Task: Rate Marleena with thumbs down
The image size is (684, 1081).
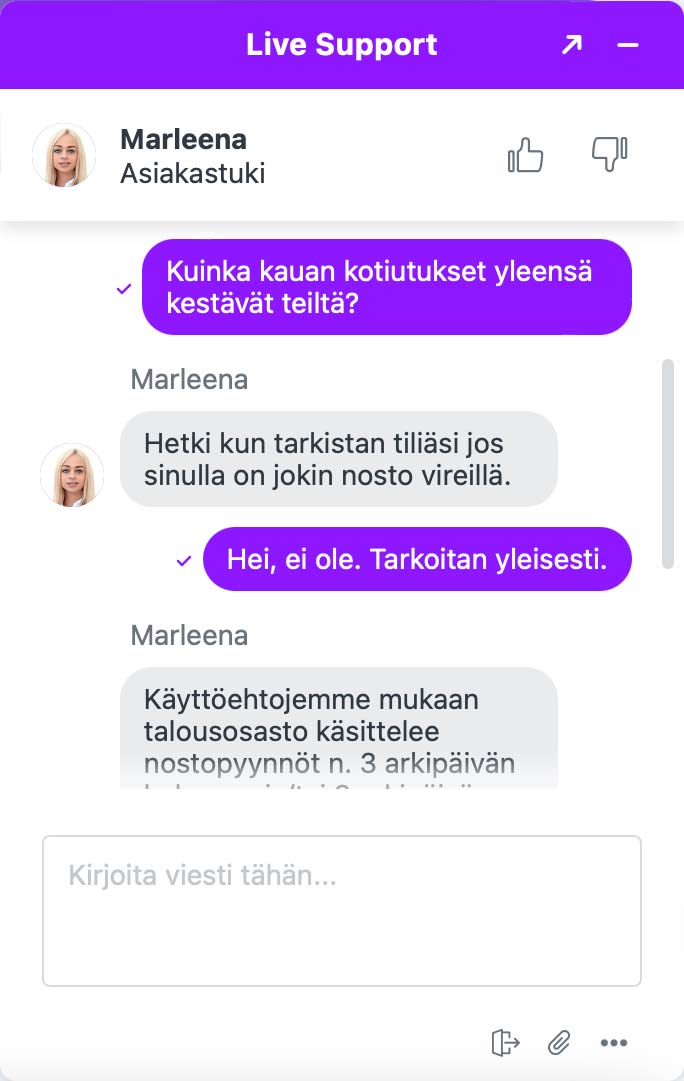Action: (609, 155)
